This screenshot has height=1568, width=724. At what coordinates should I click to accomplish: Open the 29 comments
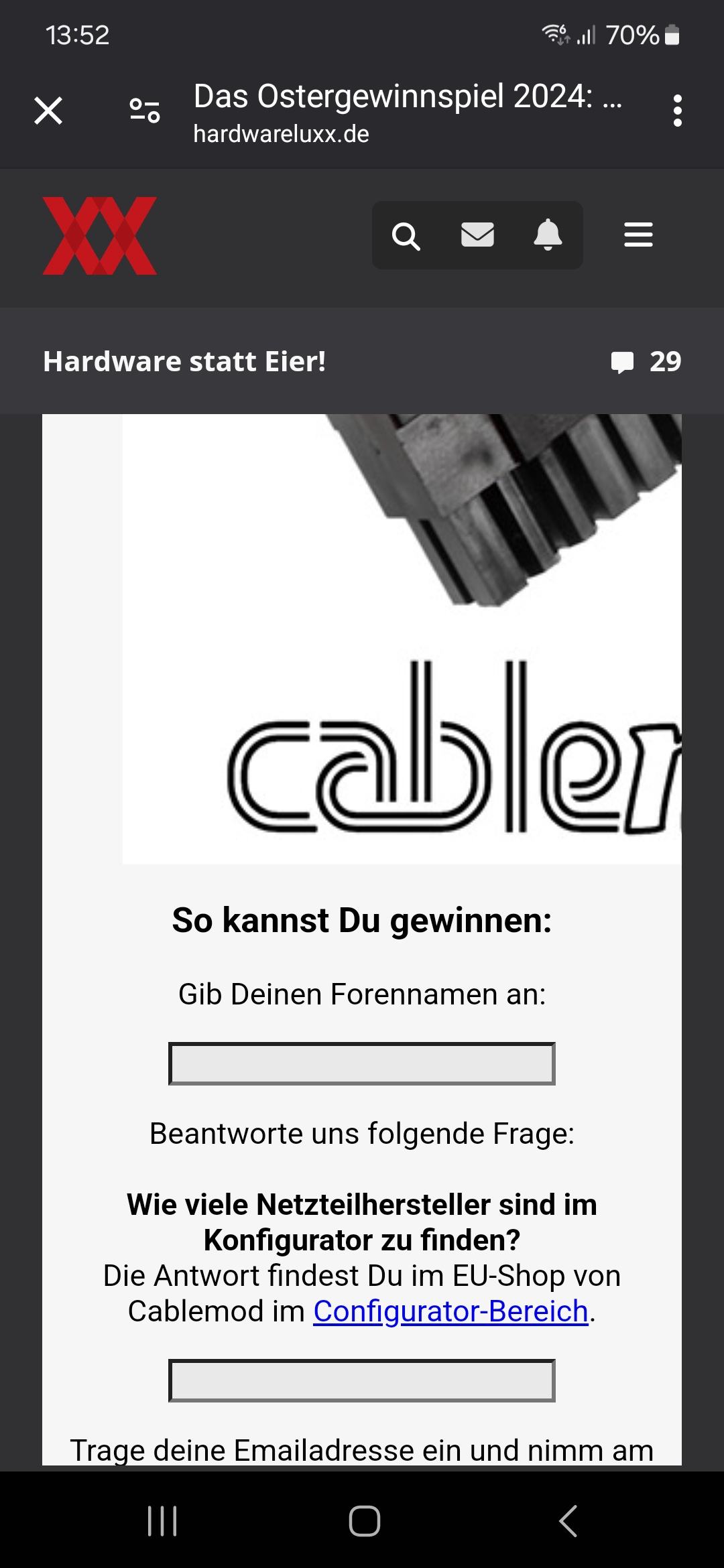646,362
